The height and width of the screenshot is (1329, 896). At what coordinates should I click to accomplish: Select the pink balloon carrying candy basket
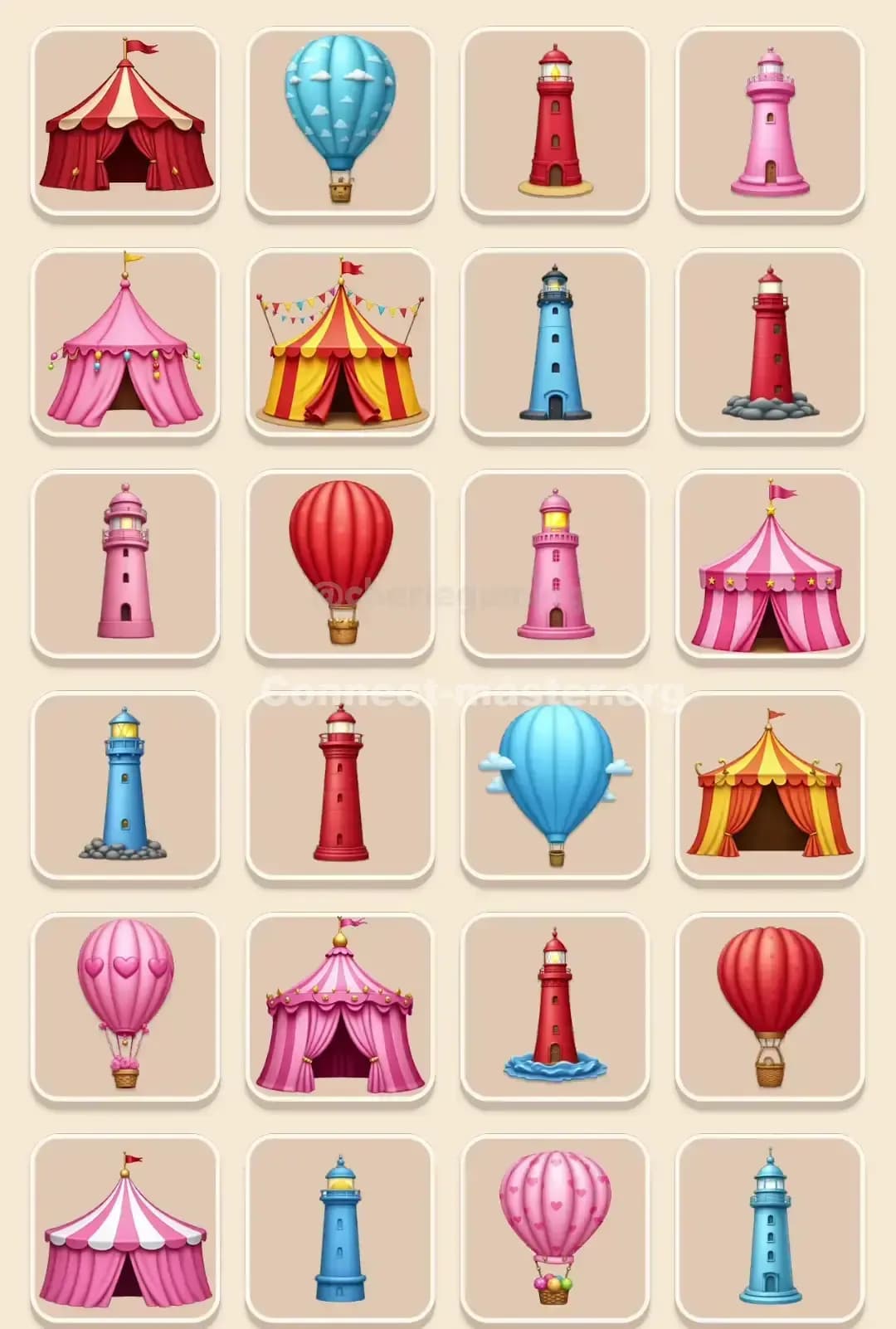click(x=553, y=1228)
